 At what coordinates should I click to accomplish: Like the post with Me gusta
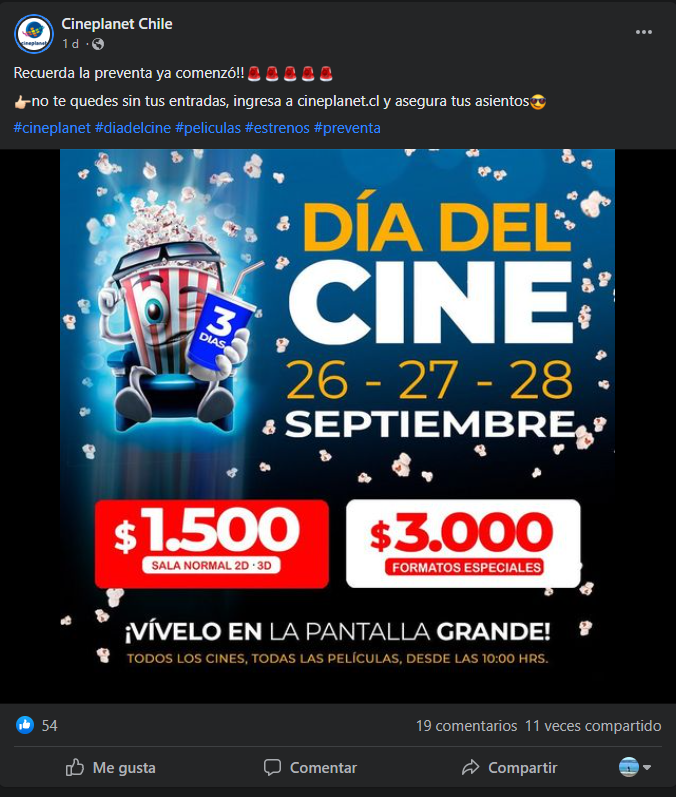pyautogui.click(x=111, y=768)
